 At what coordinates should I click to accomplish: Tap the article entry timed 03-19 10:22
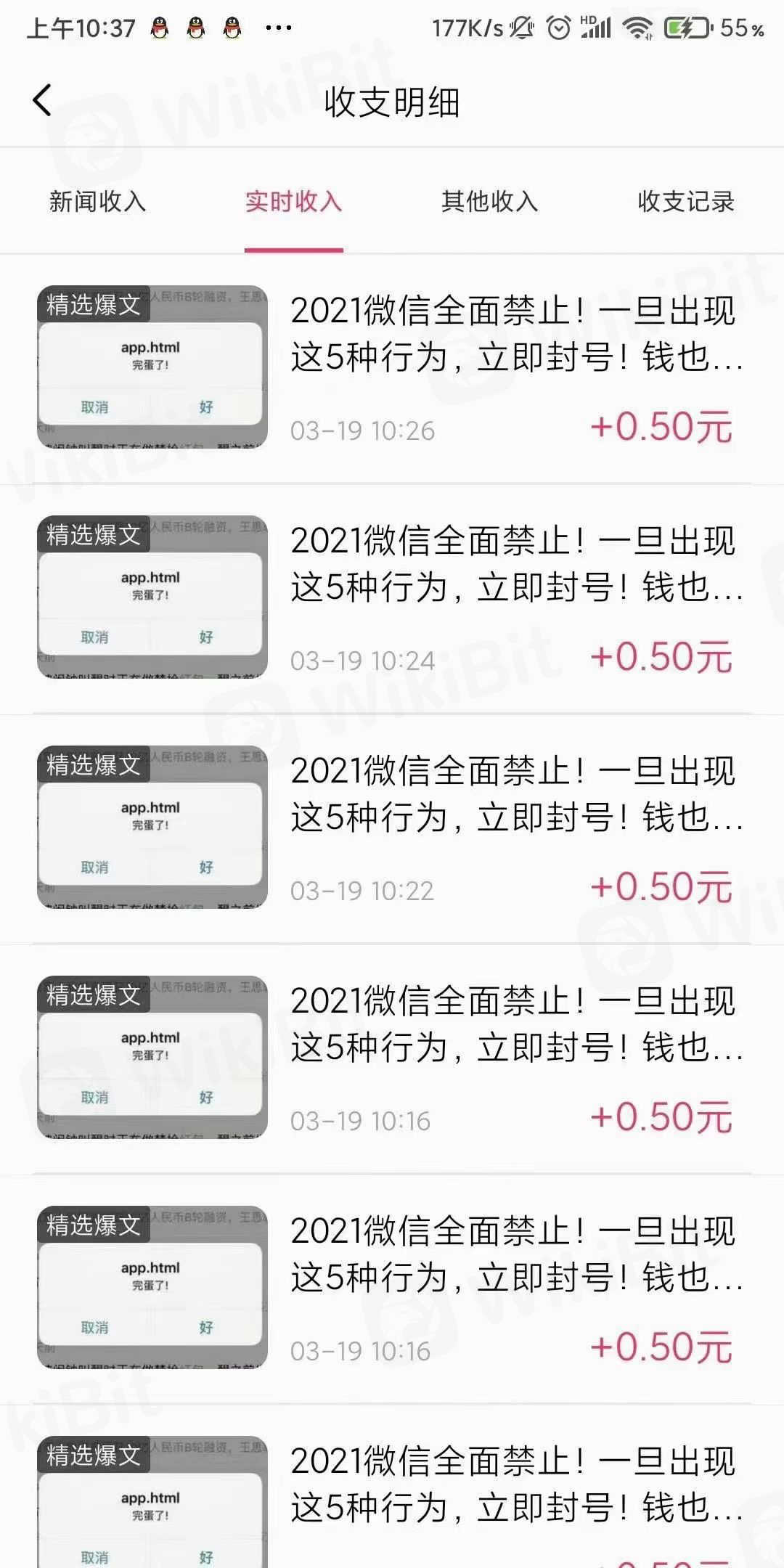click(392, 828)
